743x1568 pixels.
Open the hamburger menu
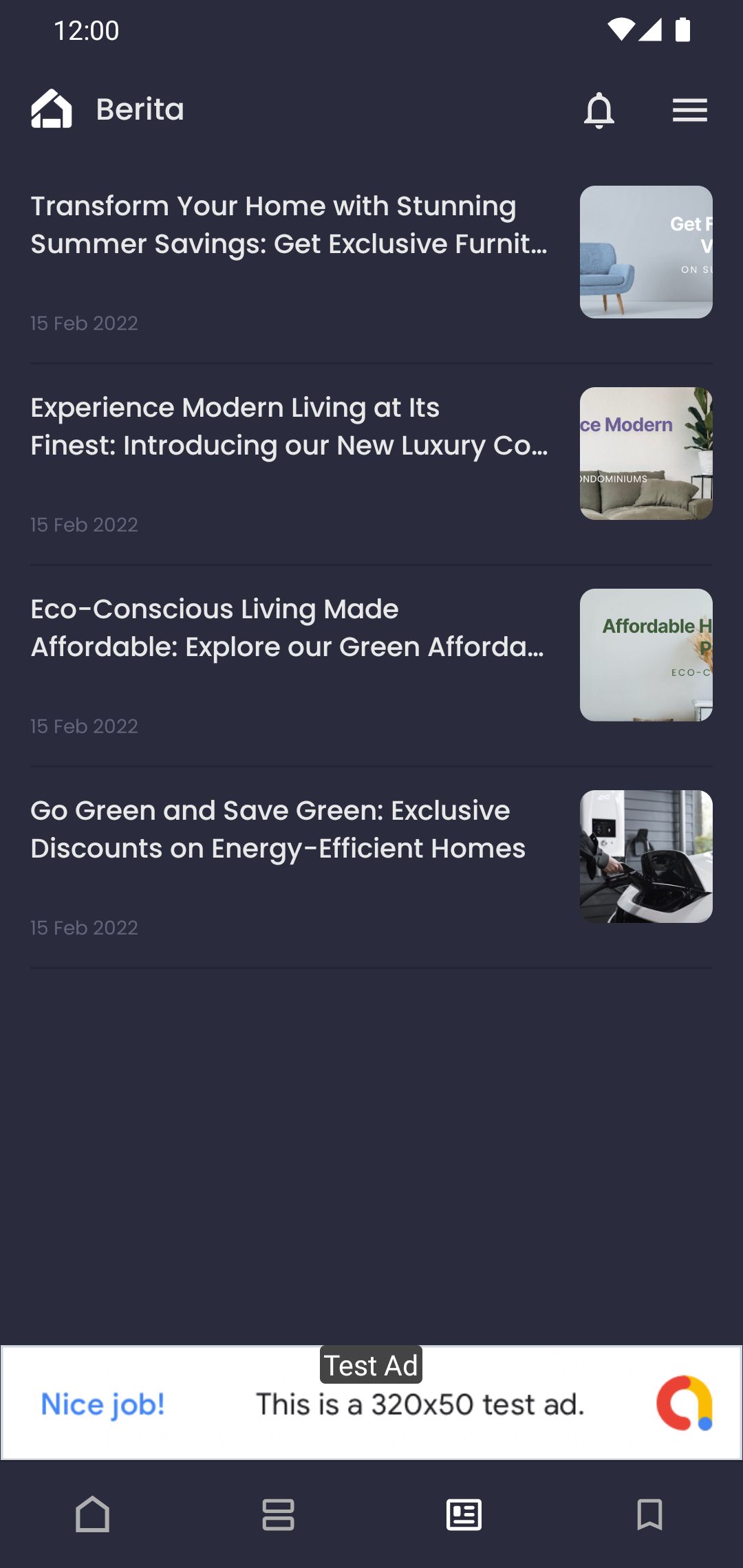pyautogui.click(x=689, y=110)
